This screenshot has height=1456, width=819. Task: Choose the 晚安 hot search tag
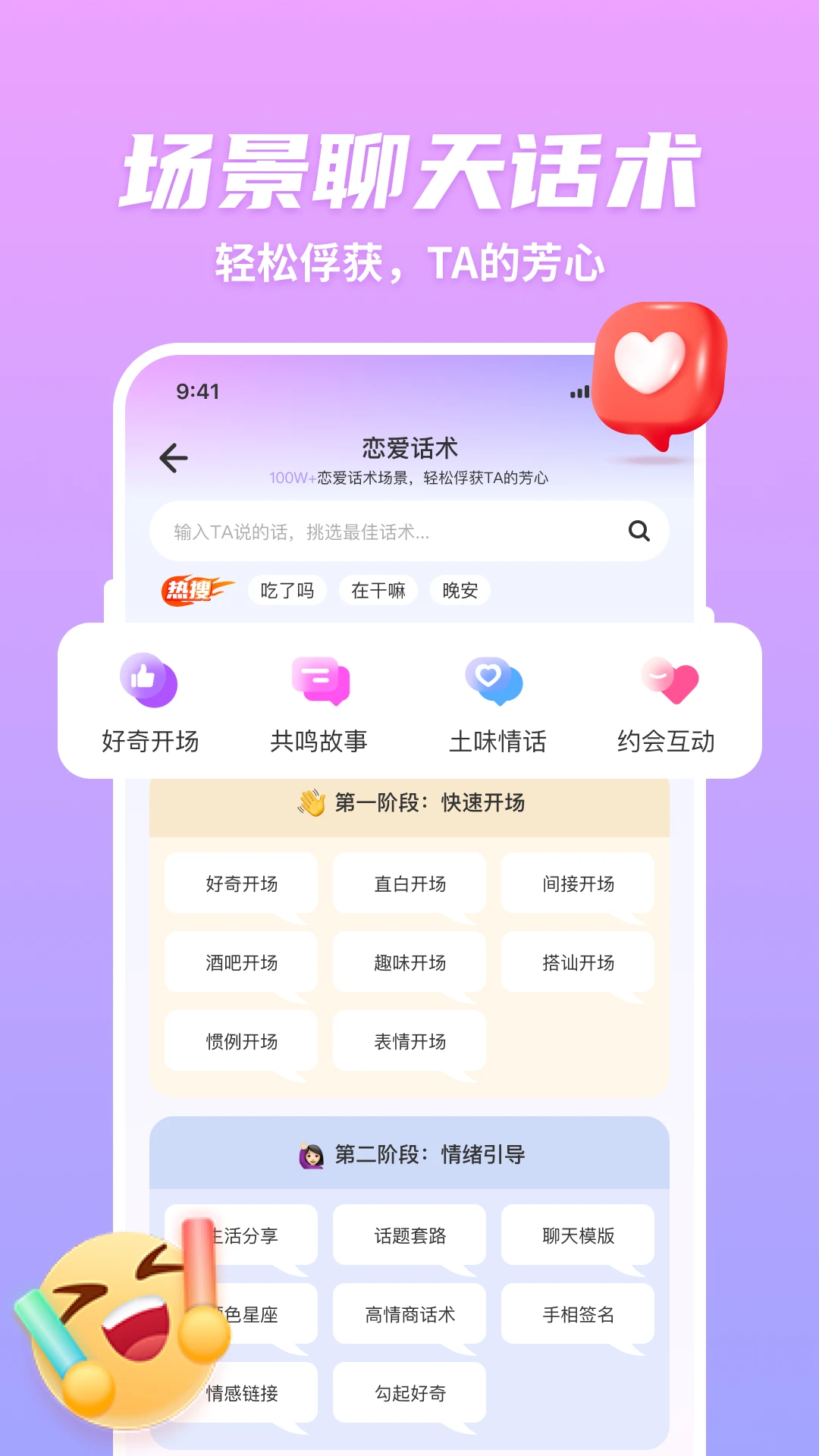[x=461, y=590]
